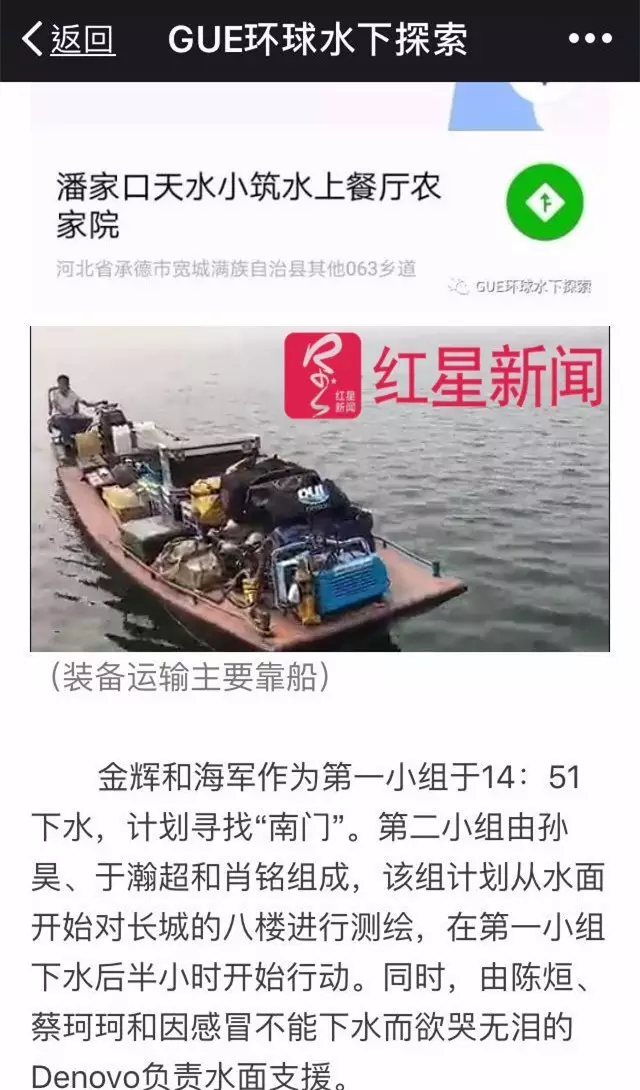The width and height of the screenshot is (640, 1090).
Task: Open the three-dot overflow menu
Action: coord(589,40)
